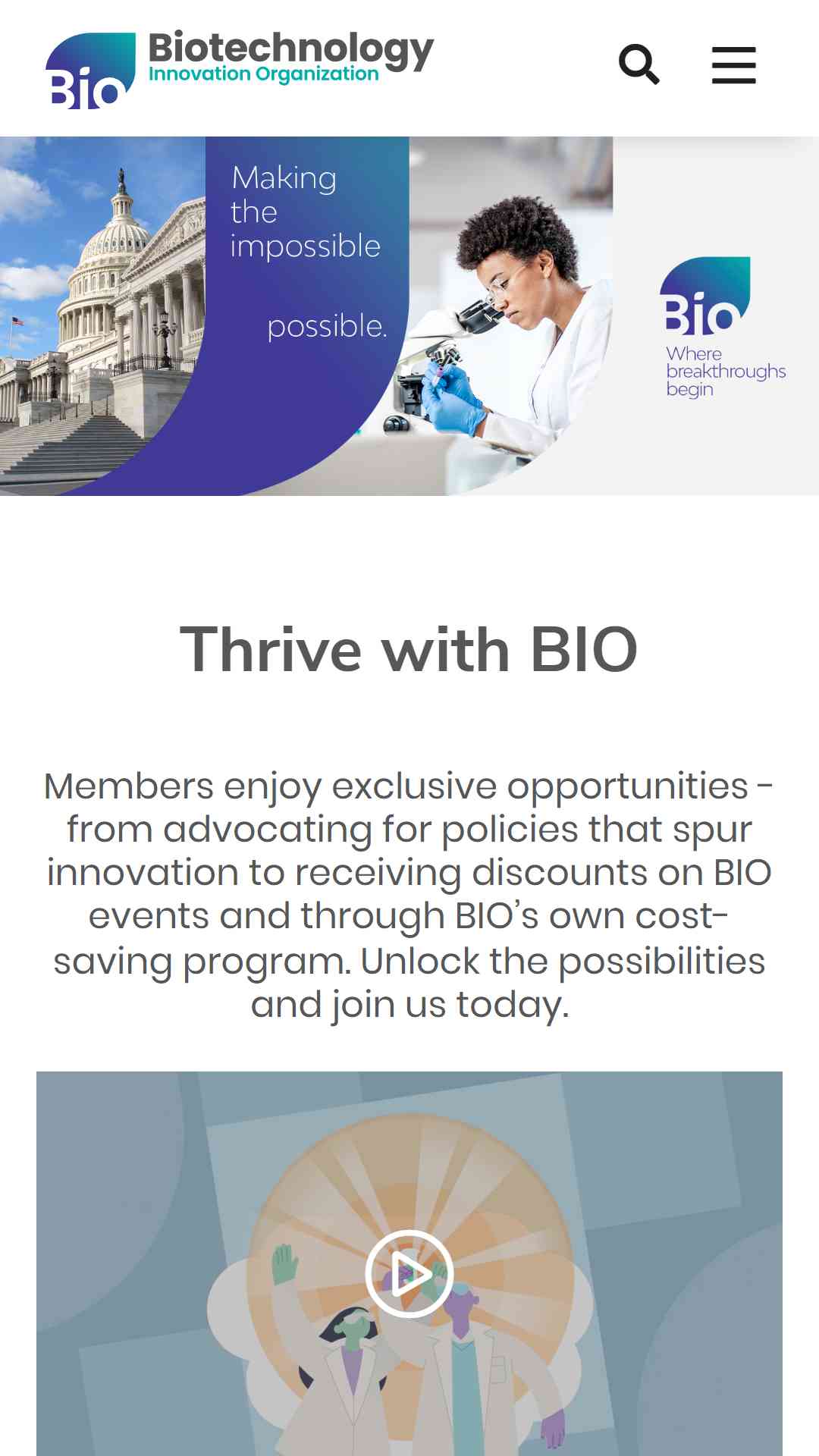Play the Thrive with BIO video
This screenshot has height=1456, width=819.
409,1273
